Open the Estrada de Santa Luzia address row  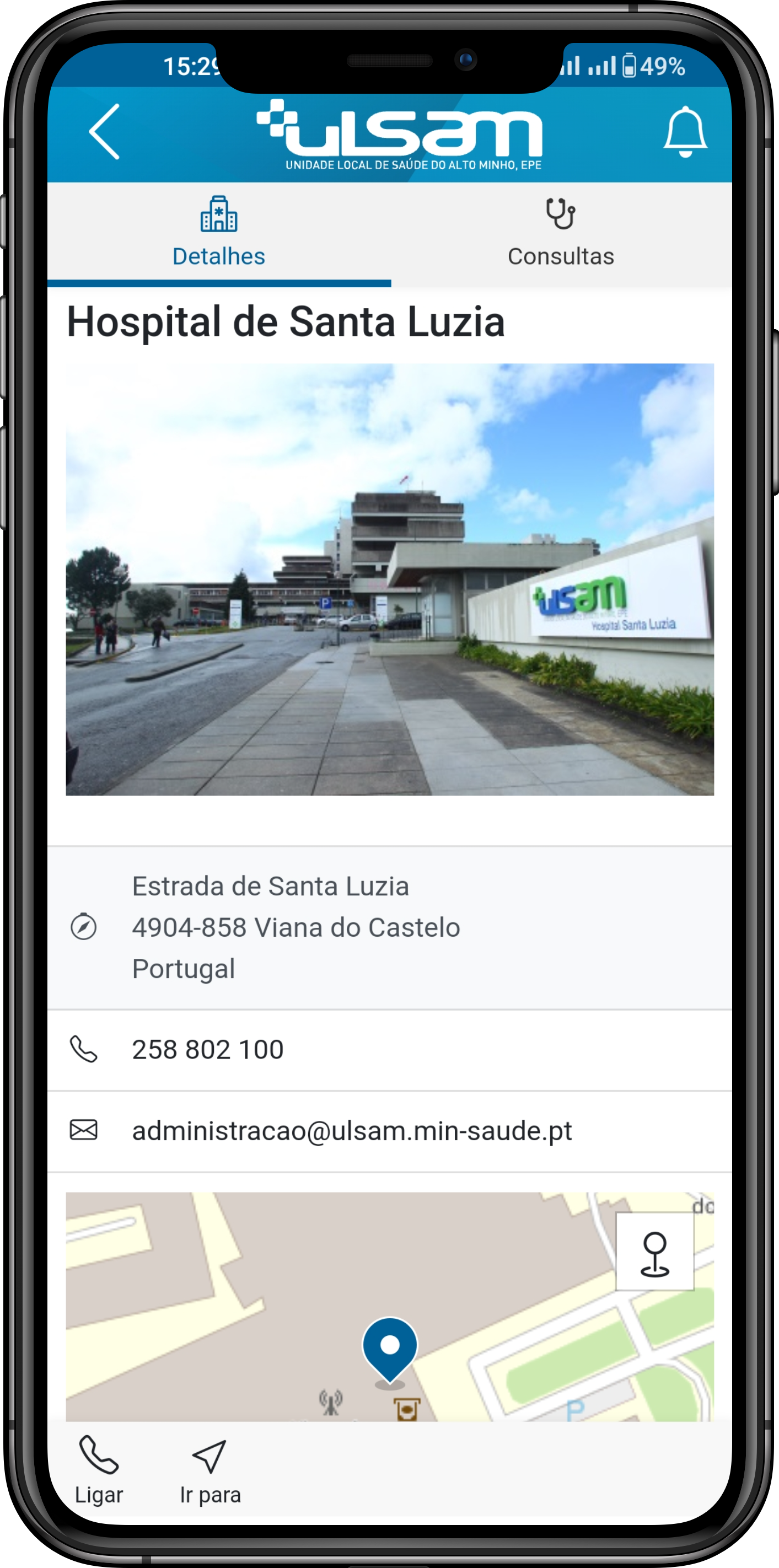click(x=389, y=928)
